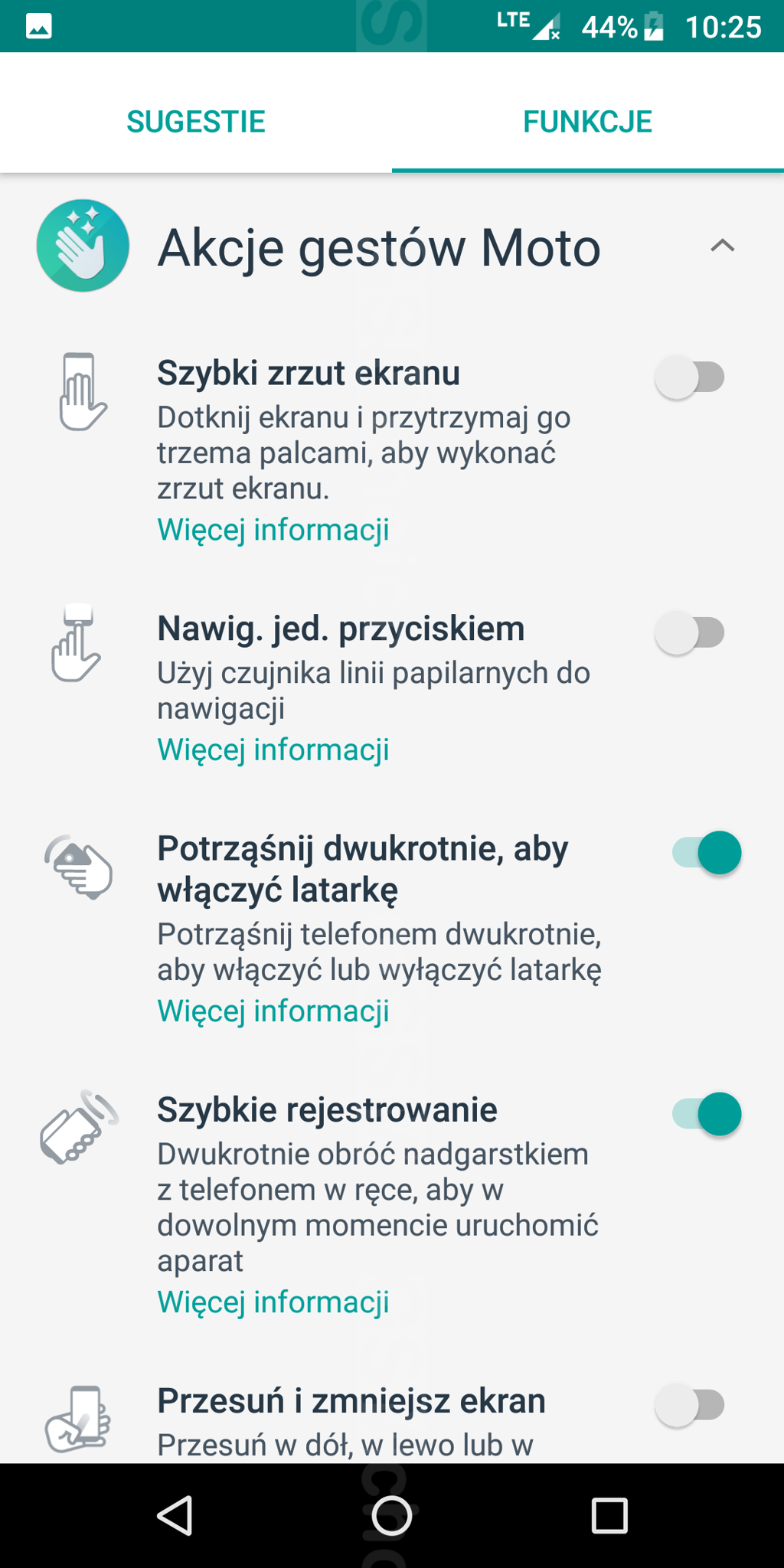Viewport: 784px width, 1568px height.
Task: Select the FUNKCJE tab
Action: (x=587, y=122)
